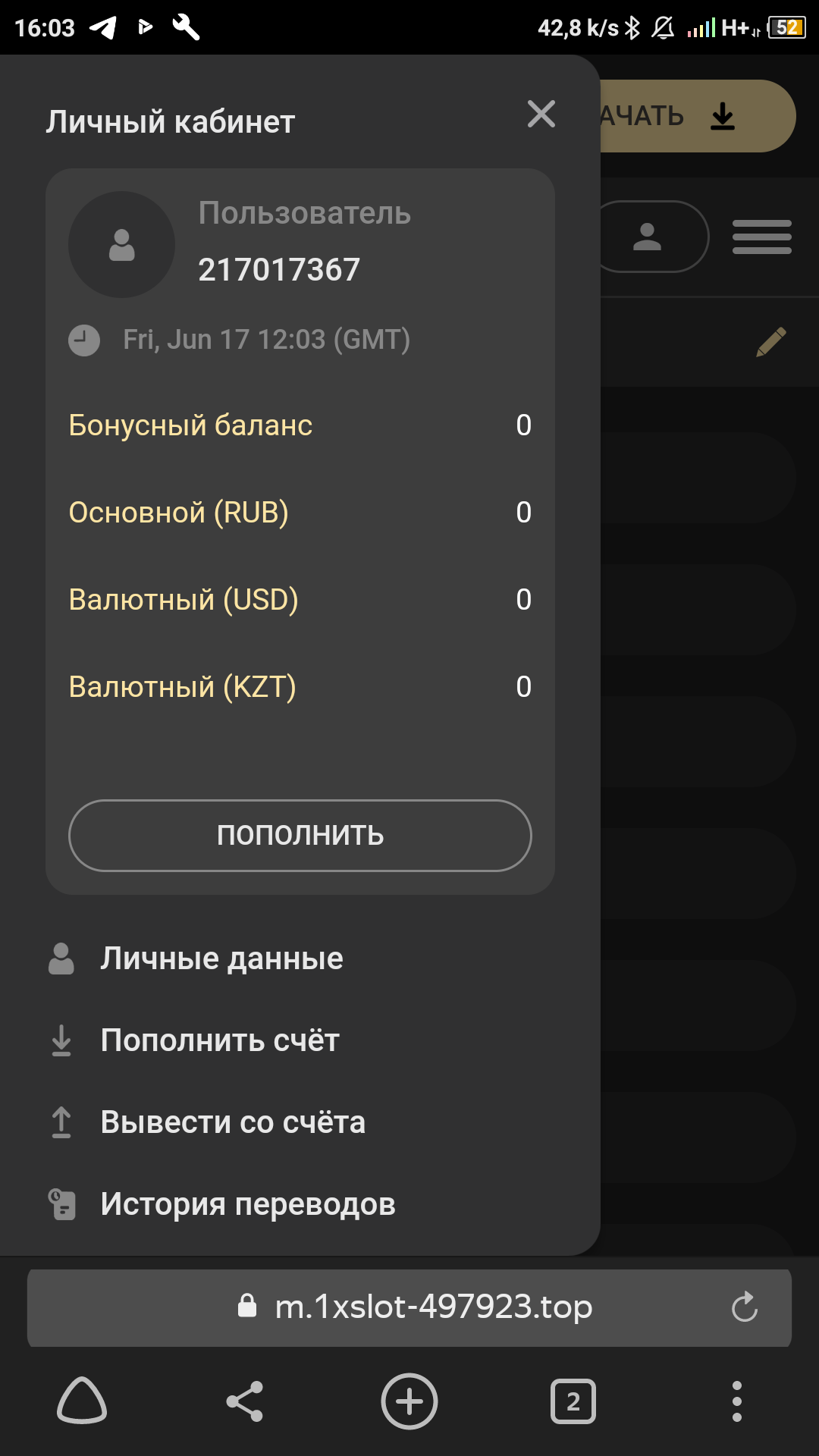Open Личные данные
This screenshot has width=819, height=1456.
pos(221,959)
